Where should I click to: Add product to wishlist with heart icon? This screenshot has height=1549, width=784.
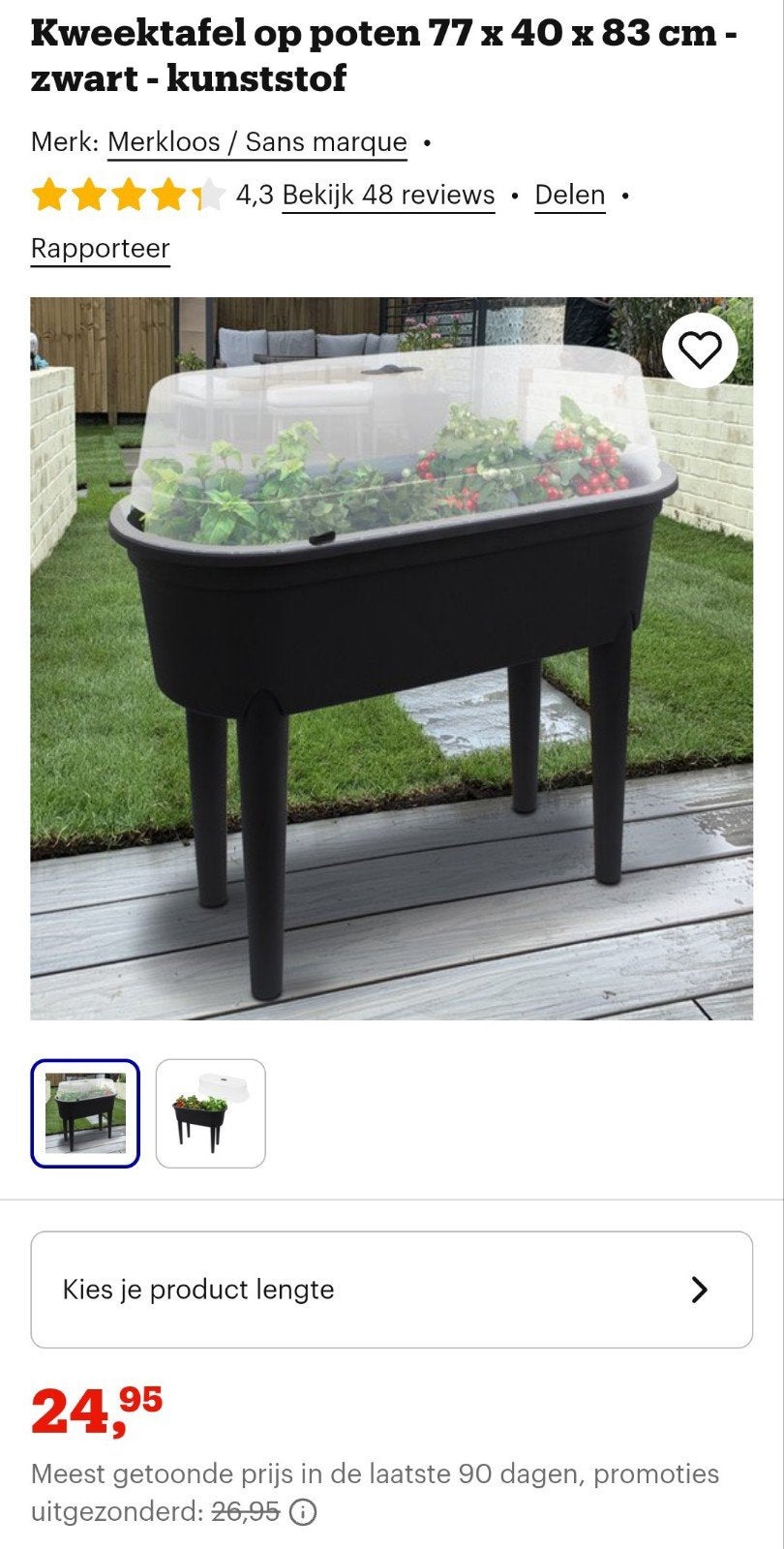[700, 349]
